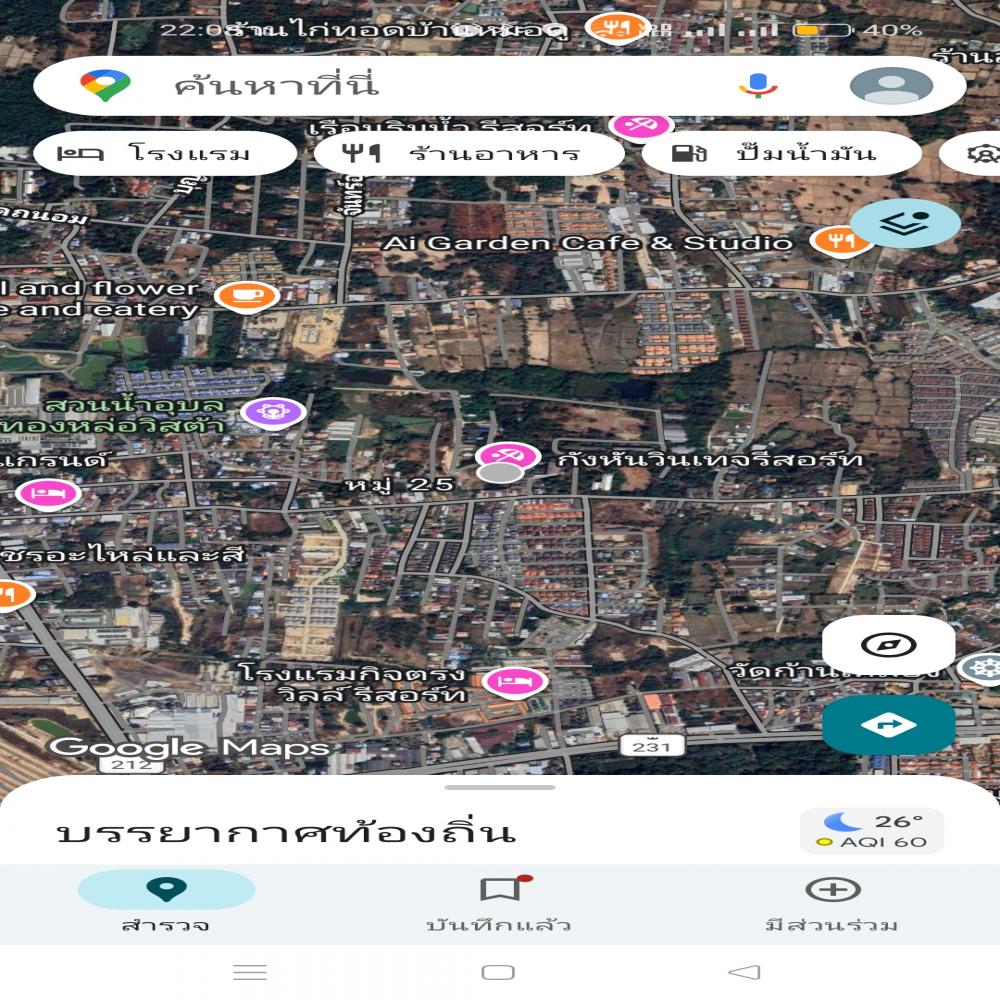Select the ปั๊มน้ำมัน gas station chip

(780, 154)
